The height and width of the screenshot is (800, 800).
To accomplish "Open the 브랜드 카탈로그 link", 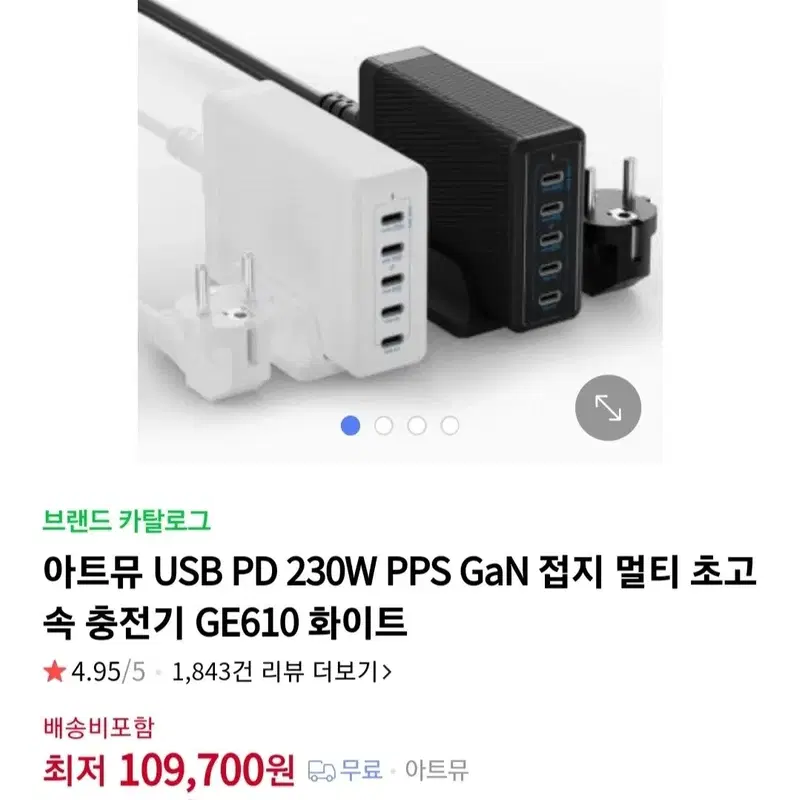I will coord(127,520).
